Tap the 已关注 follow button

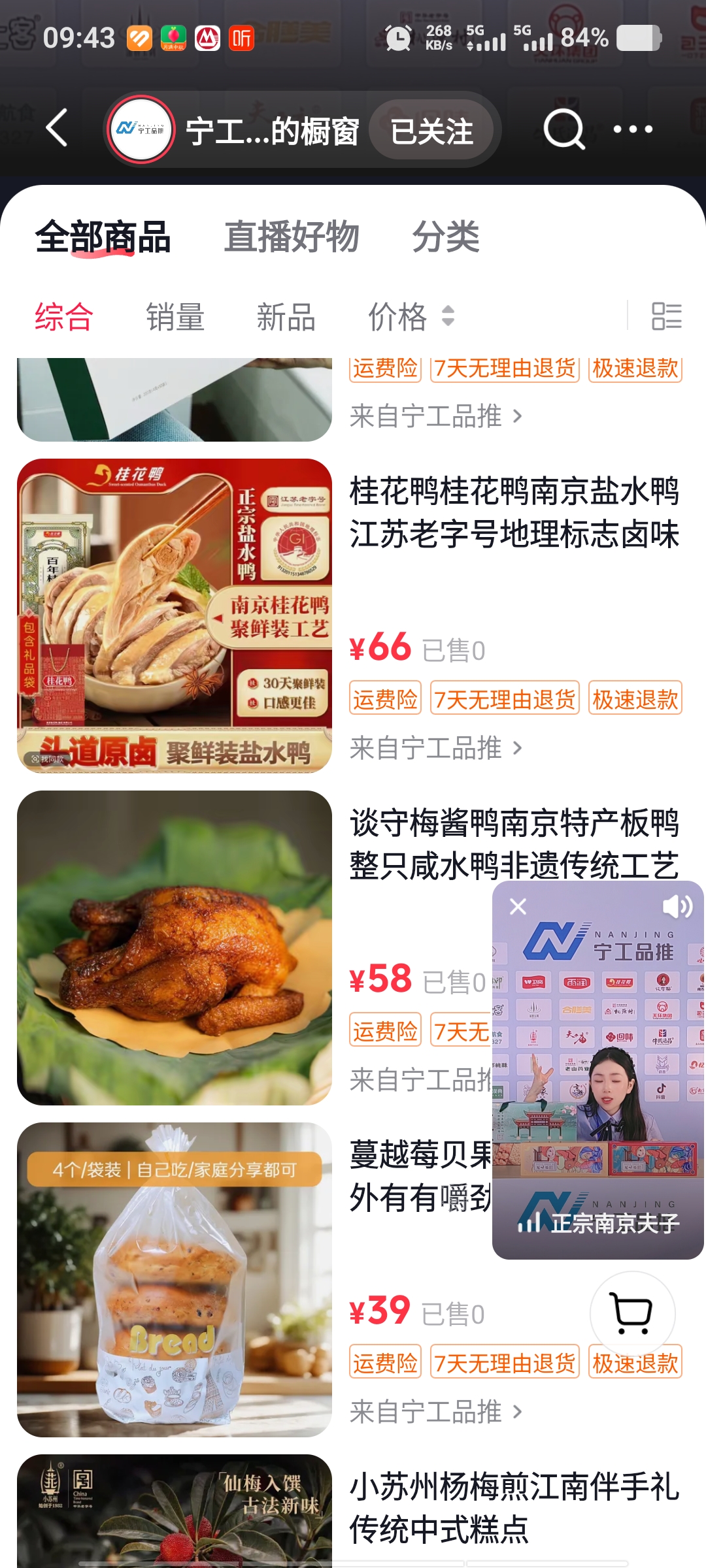tap(431, 131)
